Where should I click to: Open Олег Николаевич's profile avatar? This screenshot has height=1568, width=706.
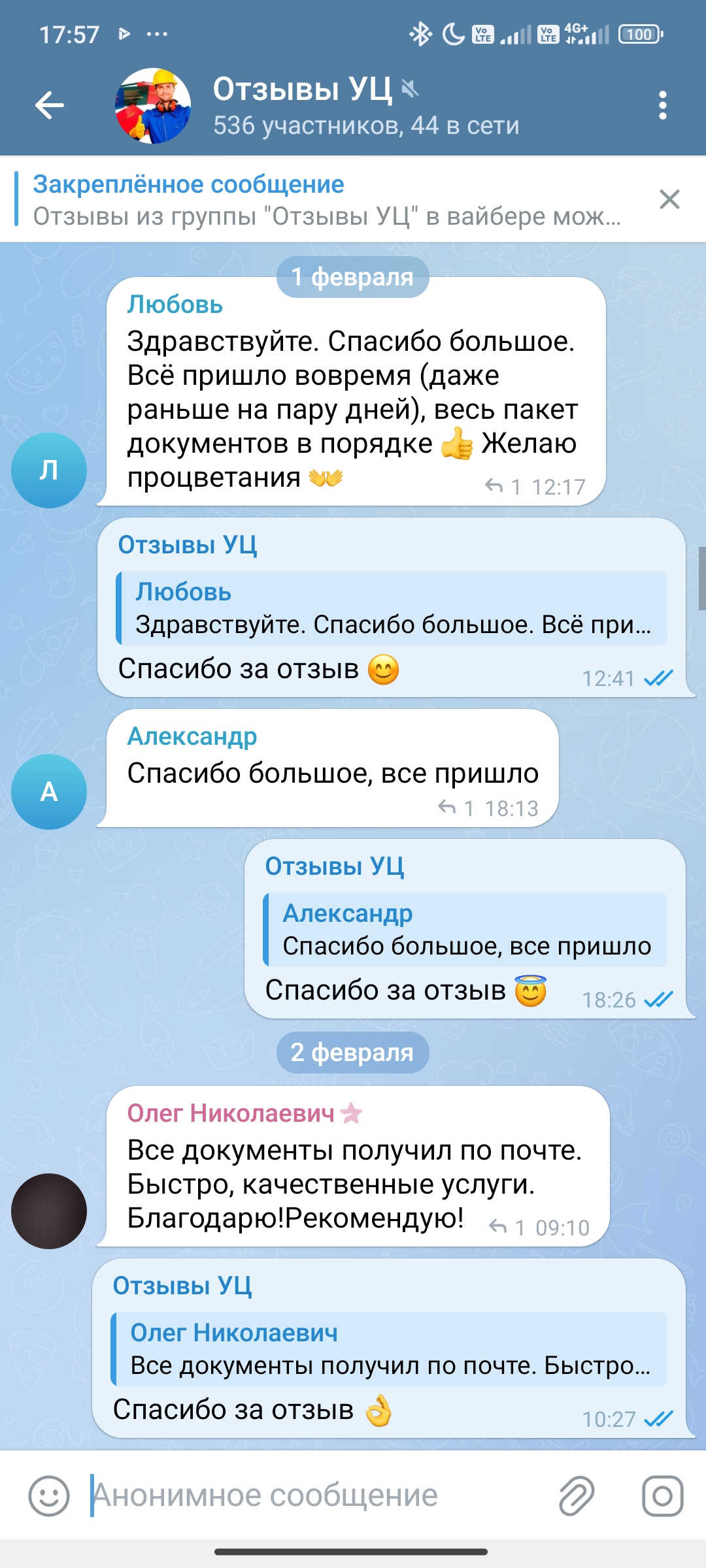coord(49,1211)
